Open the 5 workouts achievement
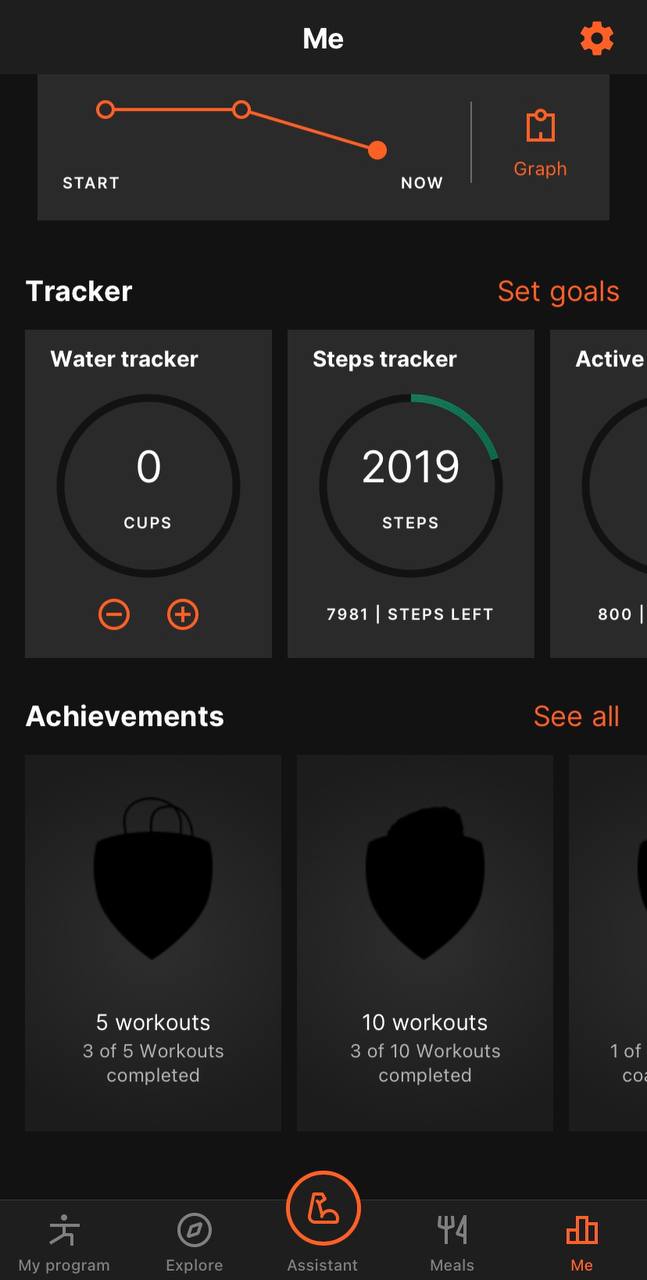Screen dimensions: 647x1280 pos(153,942)
